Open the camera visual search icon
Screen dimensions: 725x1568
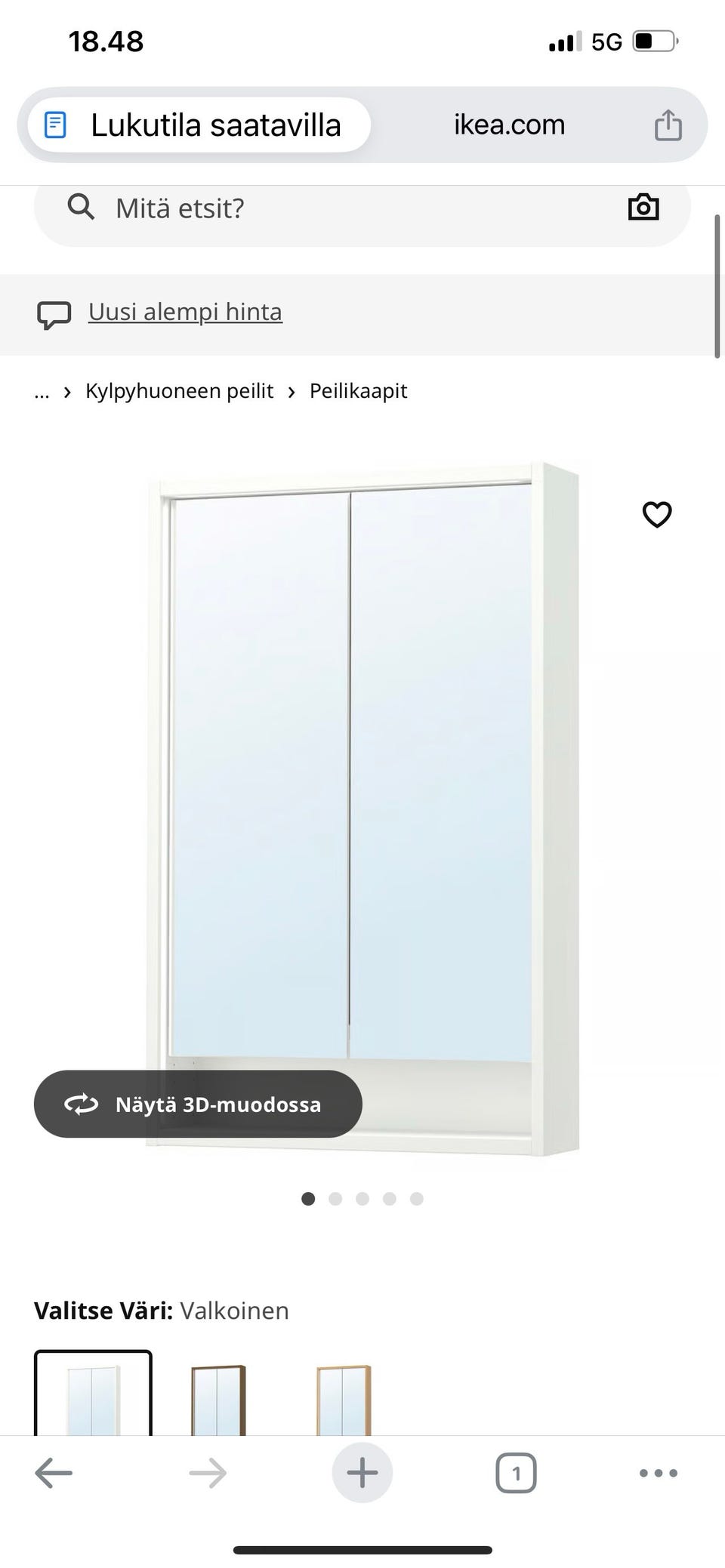pyautogui.click(x=643, y=208)
